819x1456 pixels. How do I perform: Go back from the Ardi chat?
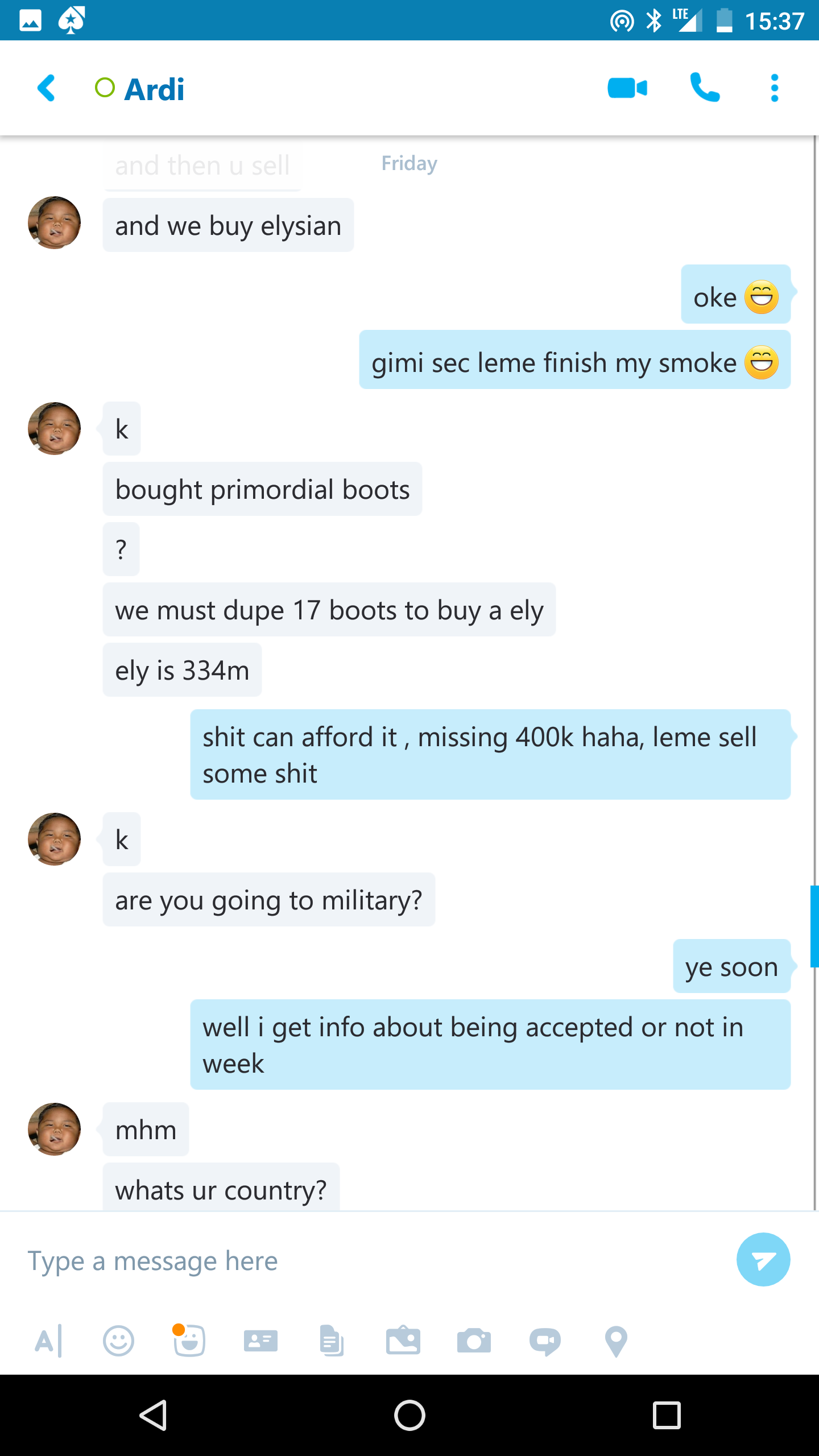47,88
